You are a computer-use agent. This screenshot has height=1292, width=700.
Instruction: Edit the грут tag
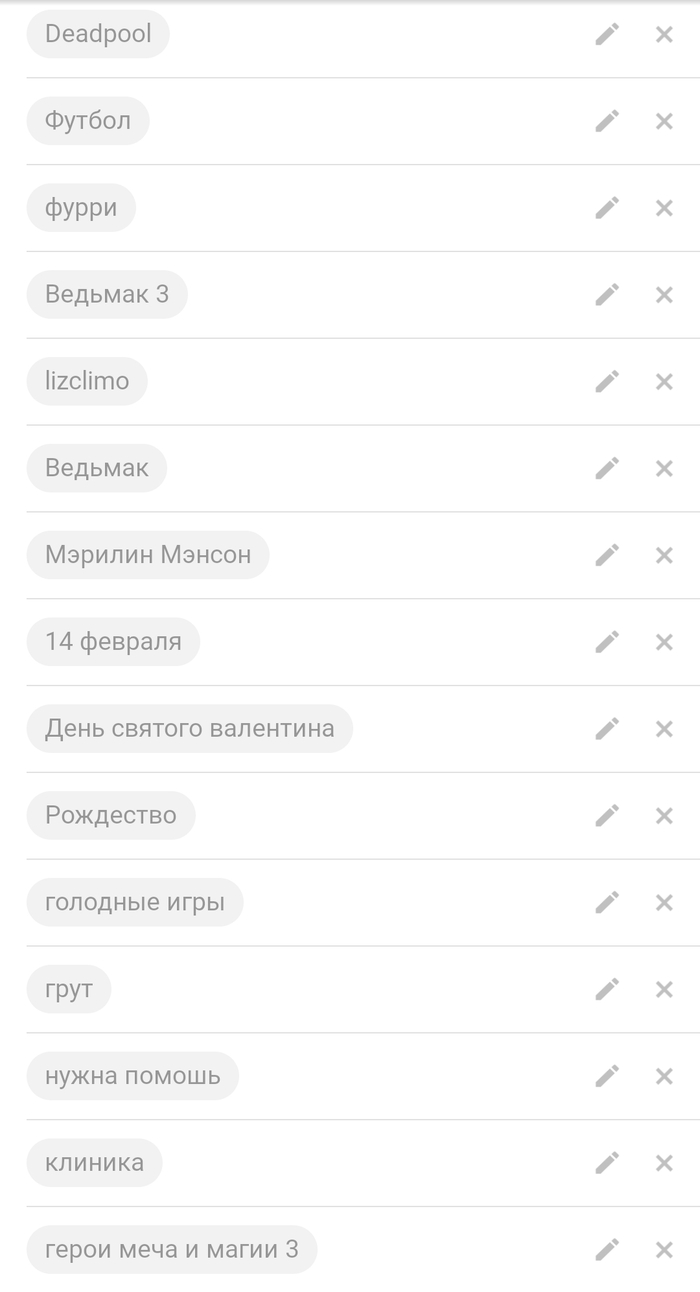coord(607,989)
